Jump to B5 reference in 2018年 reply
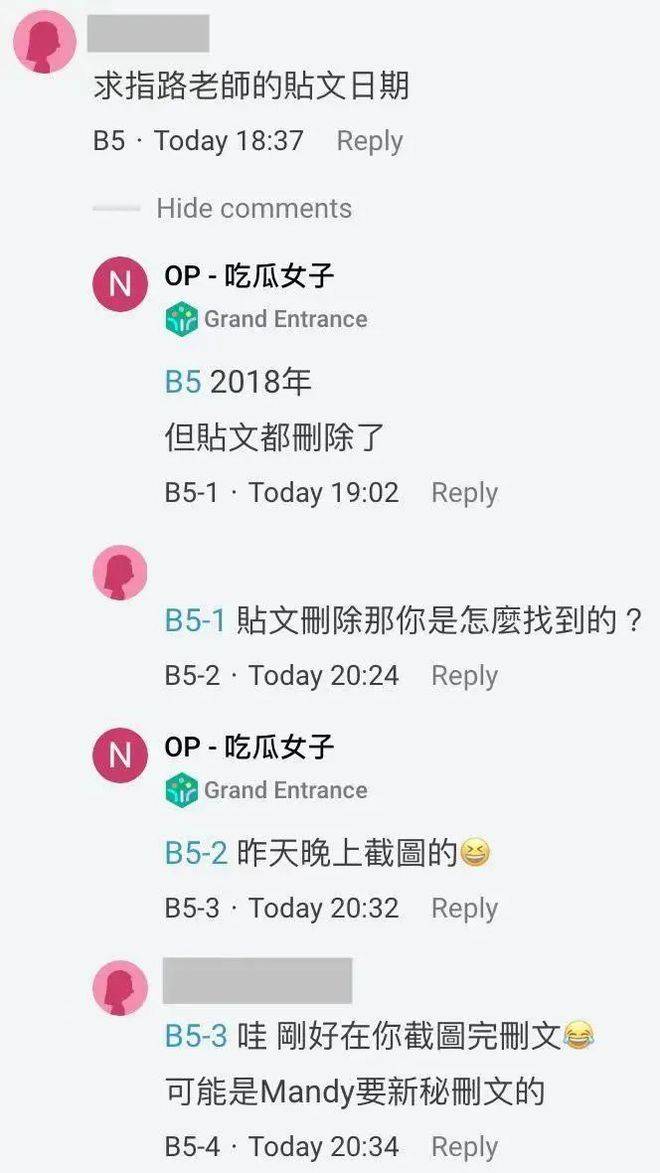 click(x=183, y=382)
